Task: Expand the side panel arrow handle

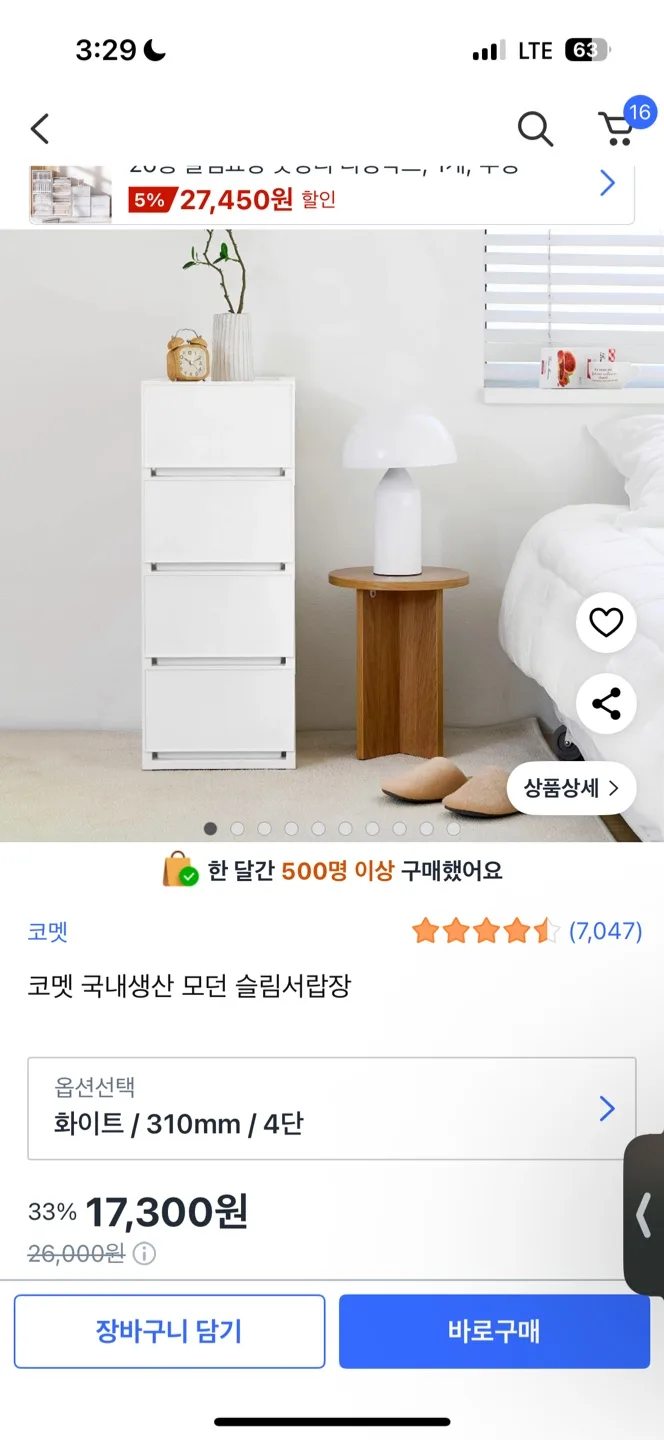Action: (x=644, y=1216)
